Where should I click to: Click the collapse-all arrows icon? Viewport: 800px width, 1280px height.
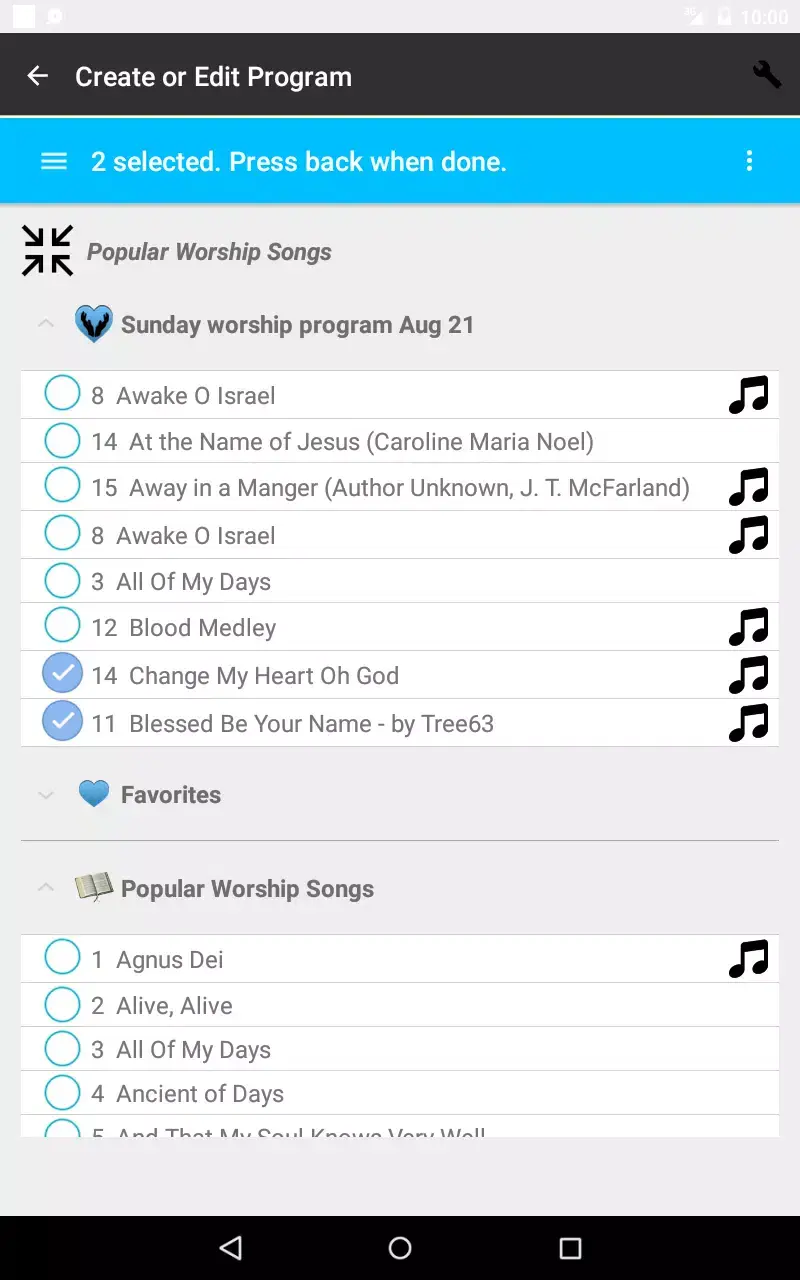47,251
